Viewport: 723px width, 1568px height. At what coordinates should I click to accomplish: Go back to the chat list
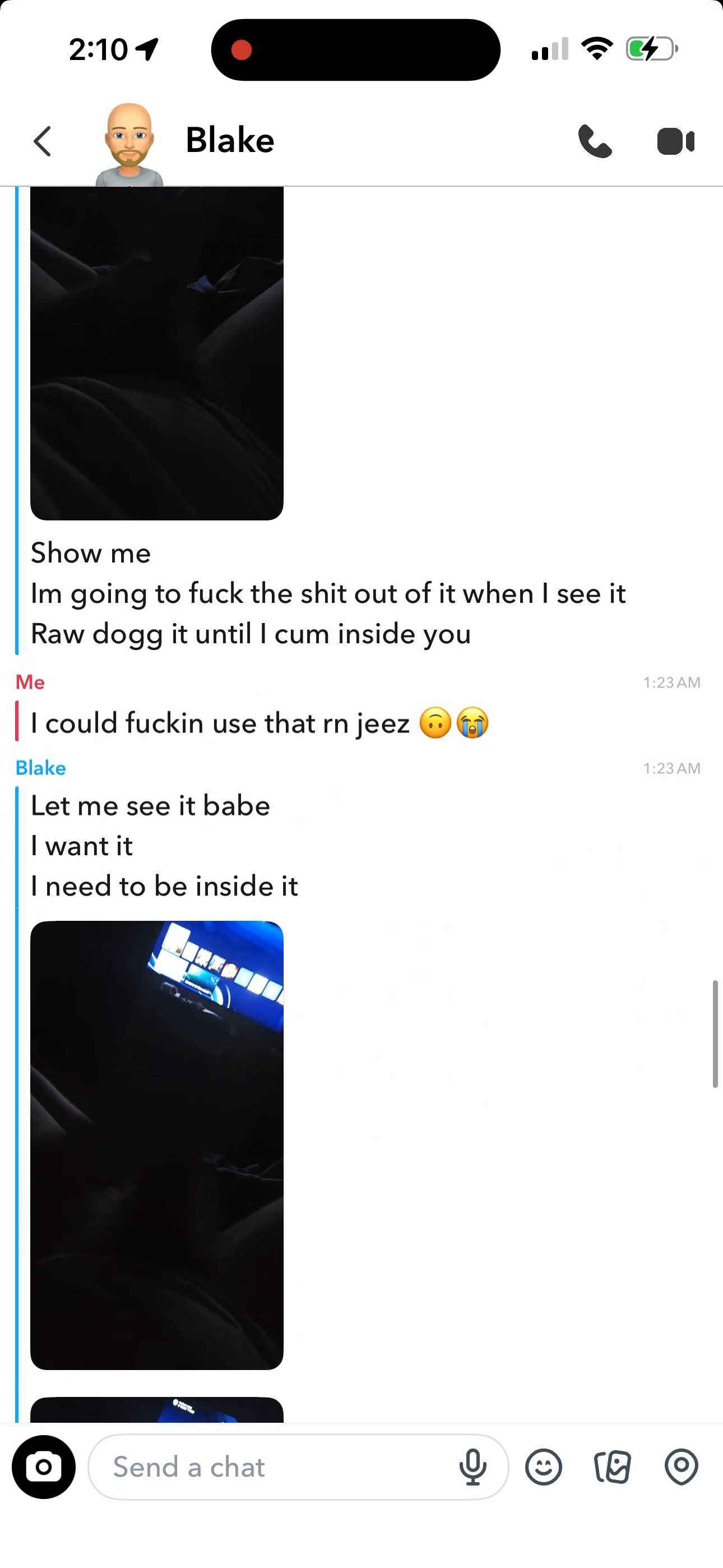(43, 141)
